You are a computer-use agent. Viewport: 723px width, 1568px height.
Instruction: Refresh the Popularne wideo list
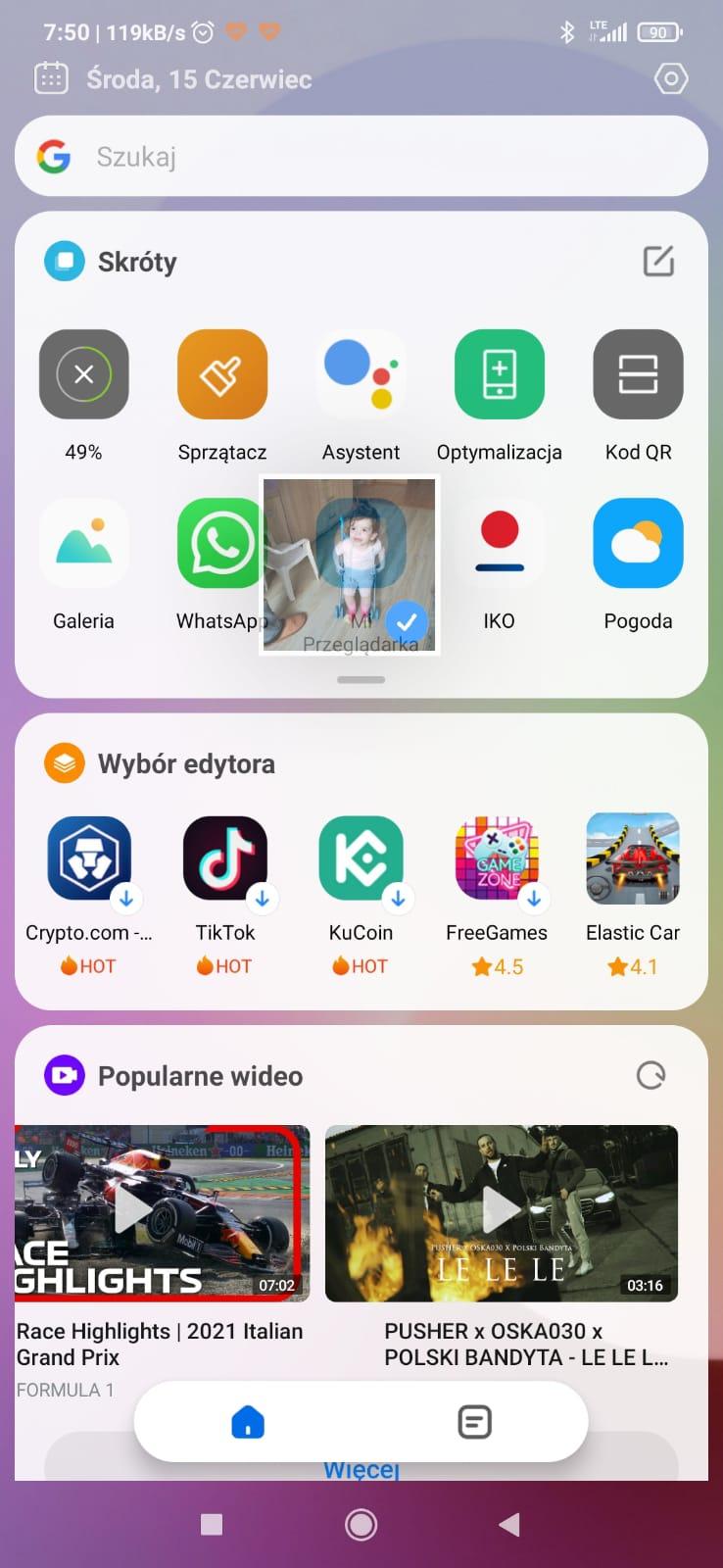[651, 1076]
